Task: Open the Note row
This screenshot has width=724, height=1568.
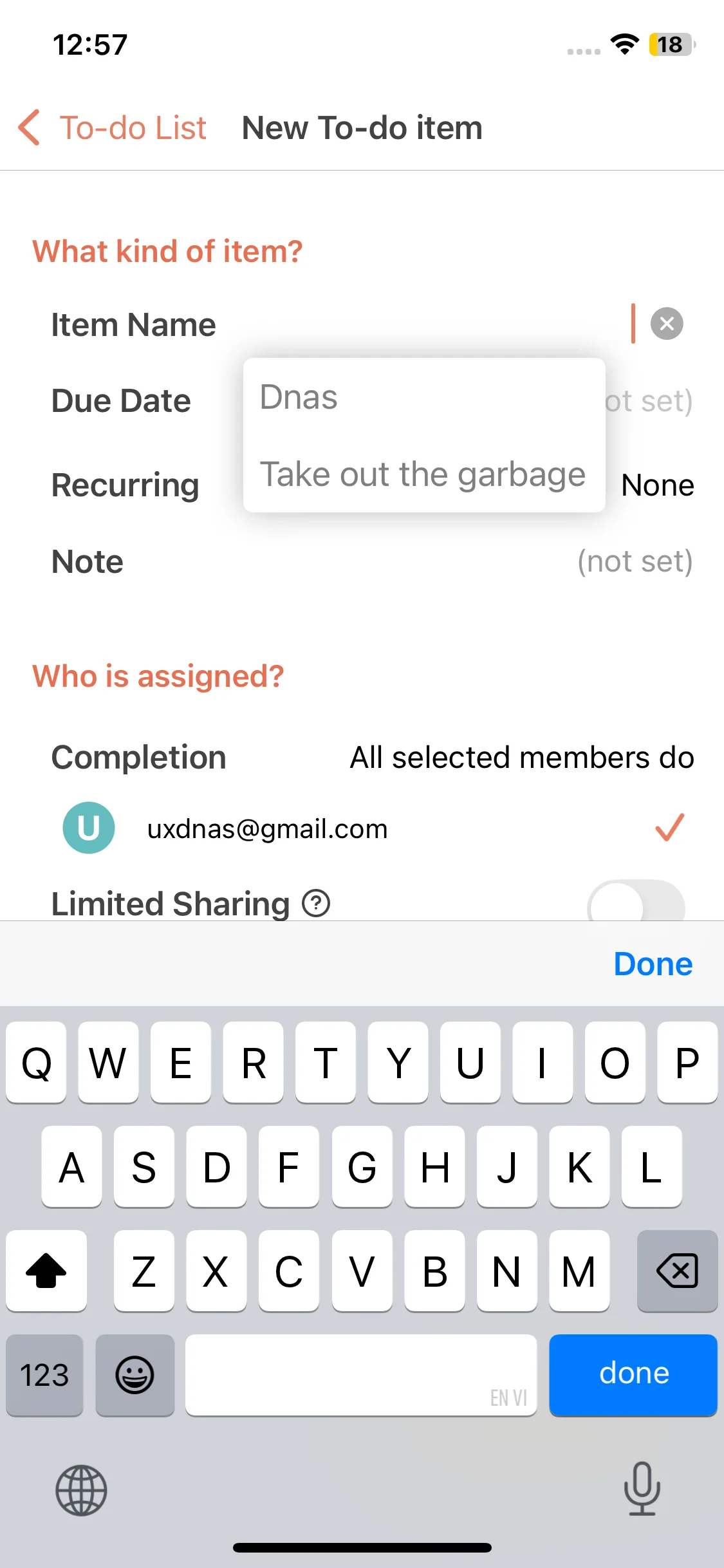Action: click(372, 561)
